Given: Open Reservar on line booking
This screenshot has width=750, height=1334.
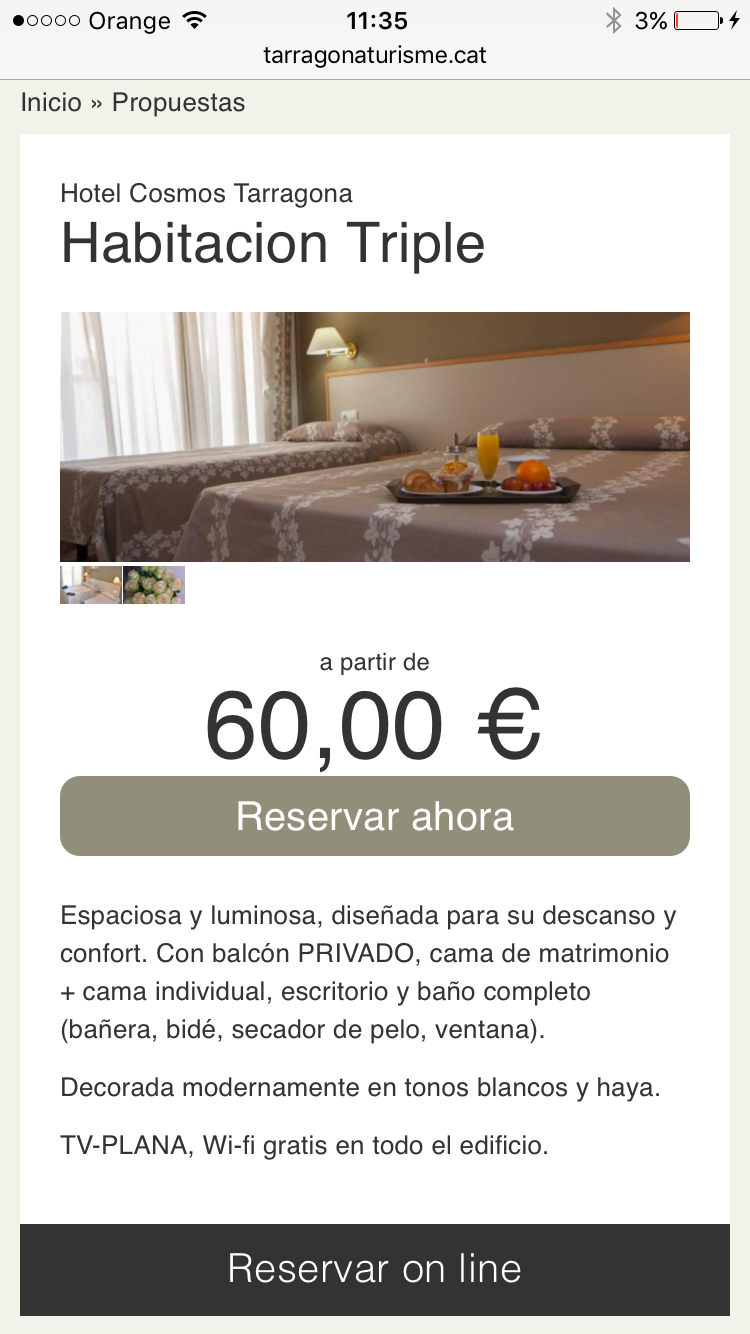Looking at the screenshot, I should (374, 1269).
